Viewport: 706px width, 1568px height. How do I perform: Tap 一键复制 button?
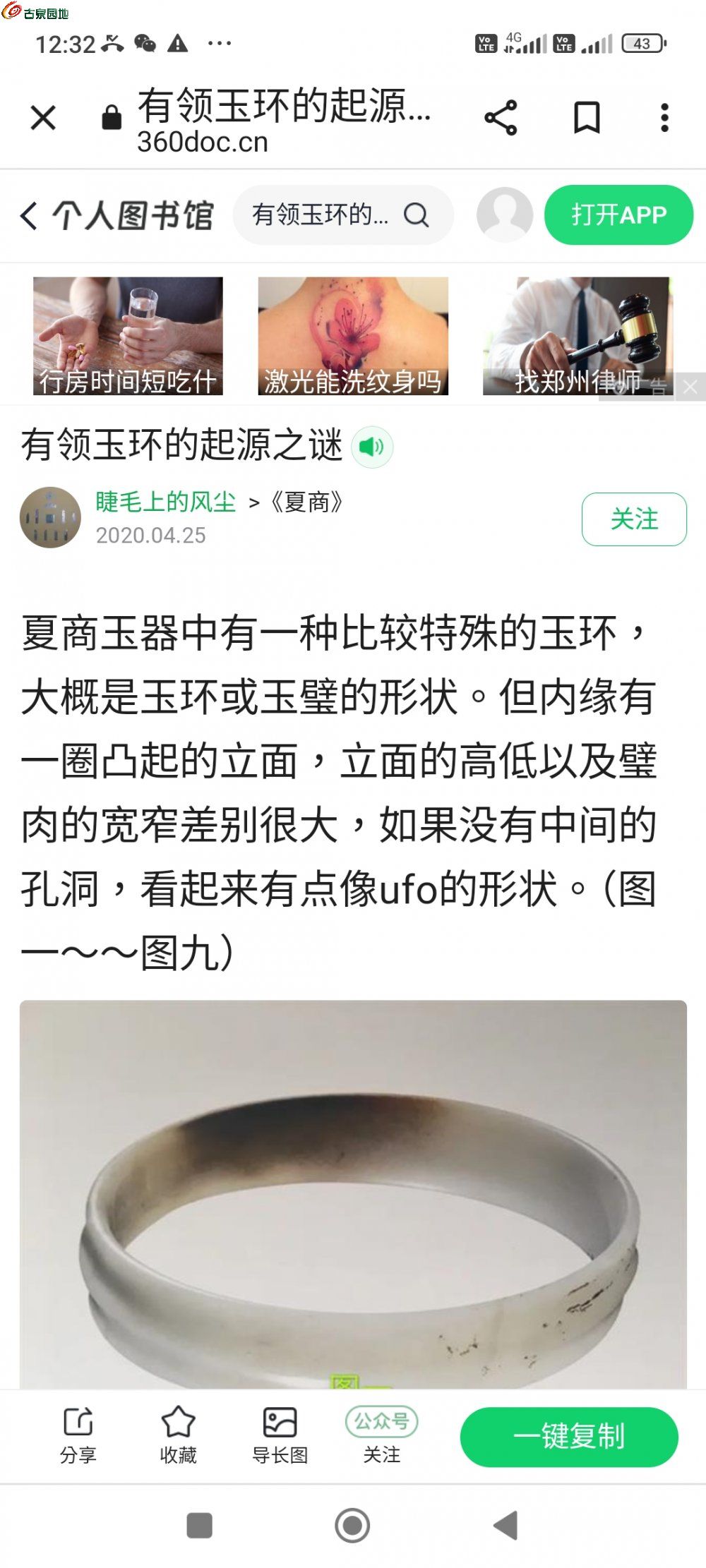click(569, 1436)
